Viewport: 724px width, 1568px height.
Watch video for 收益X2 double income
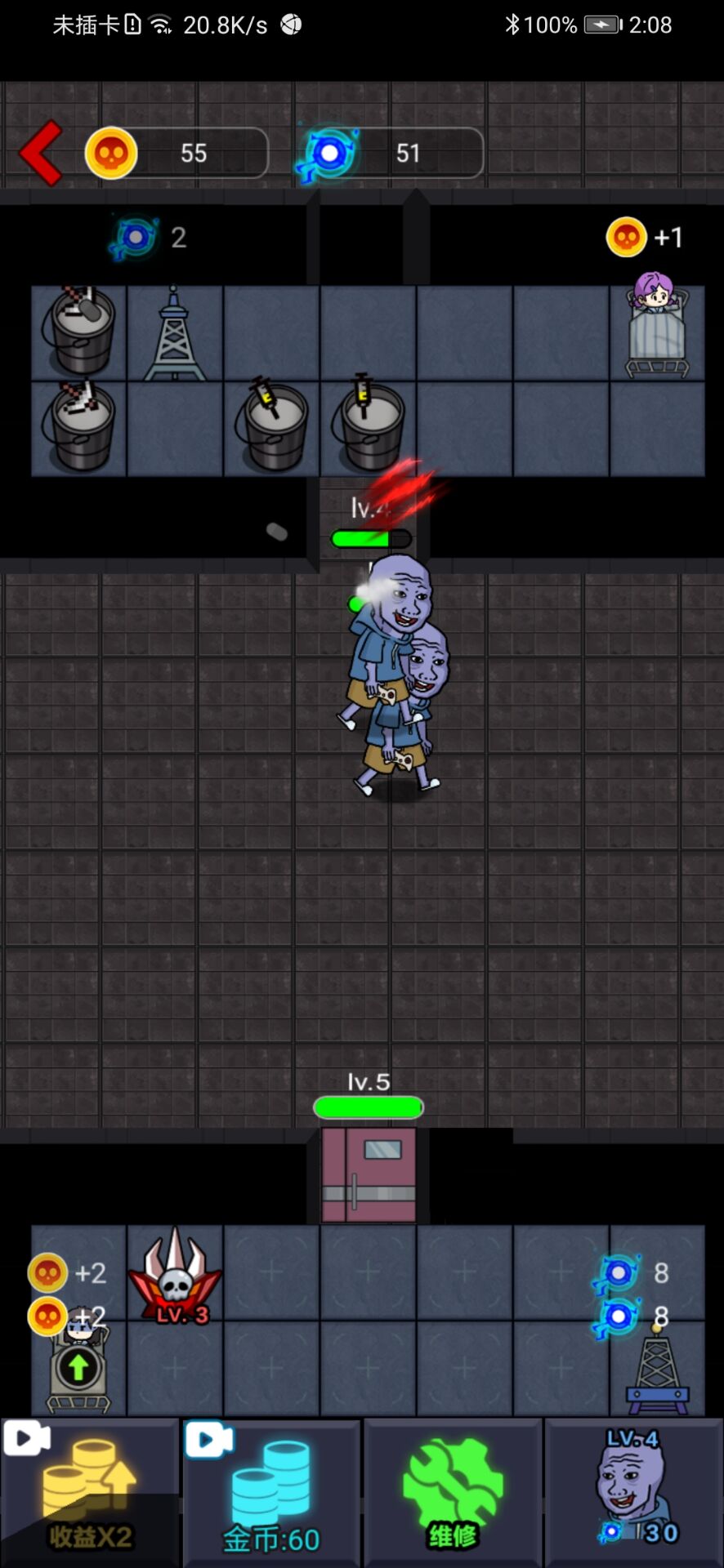[x=90, y=1493]
